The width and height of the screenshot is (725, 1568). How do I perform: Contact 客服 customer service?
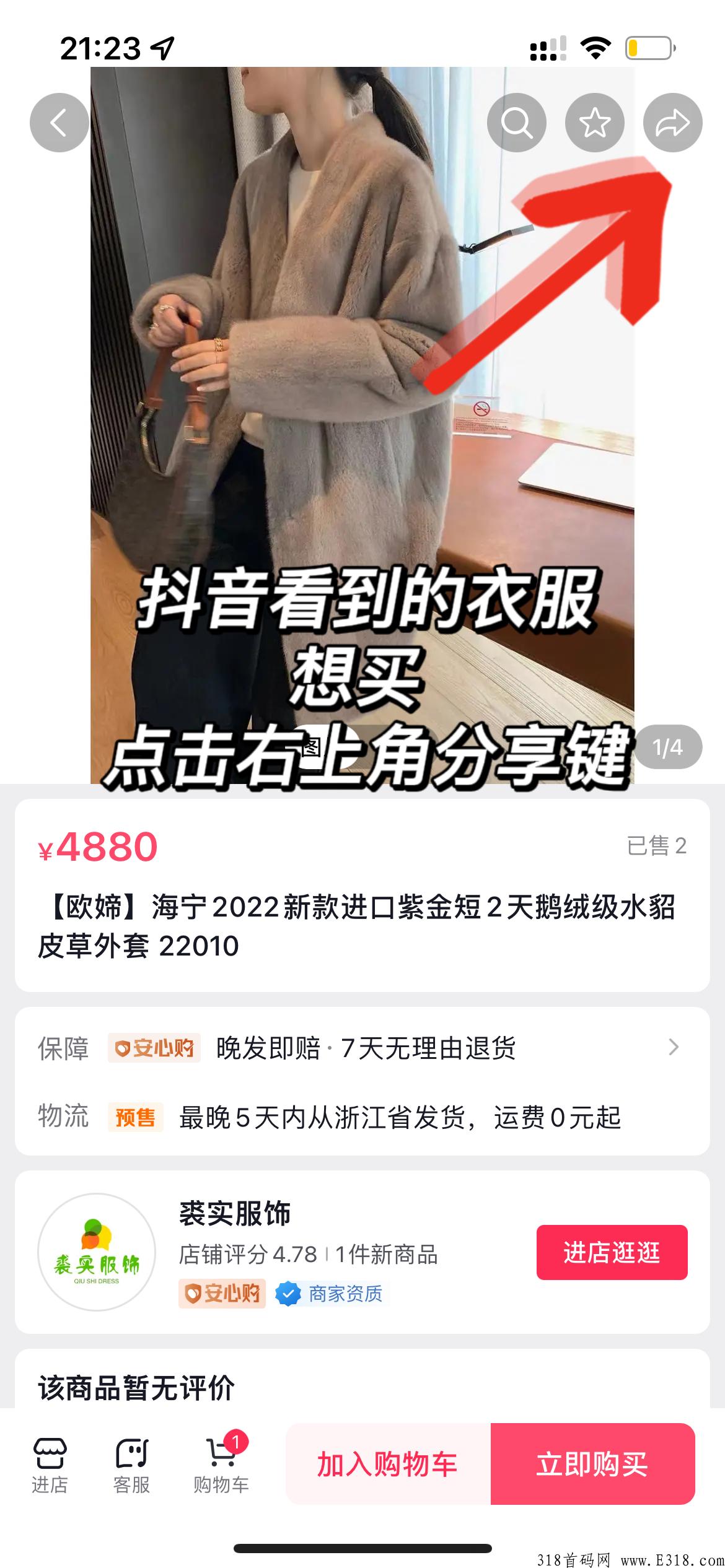pyautogui.click(x=131, y=1465)
